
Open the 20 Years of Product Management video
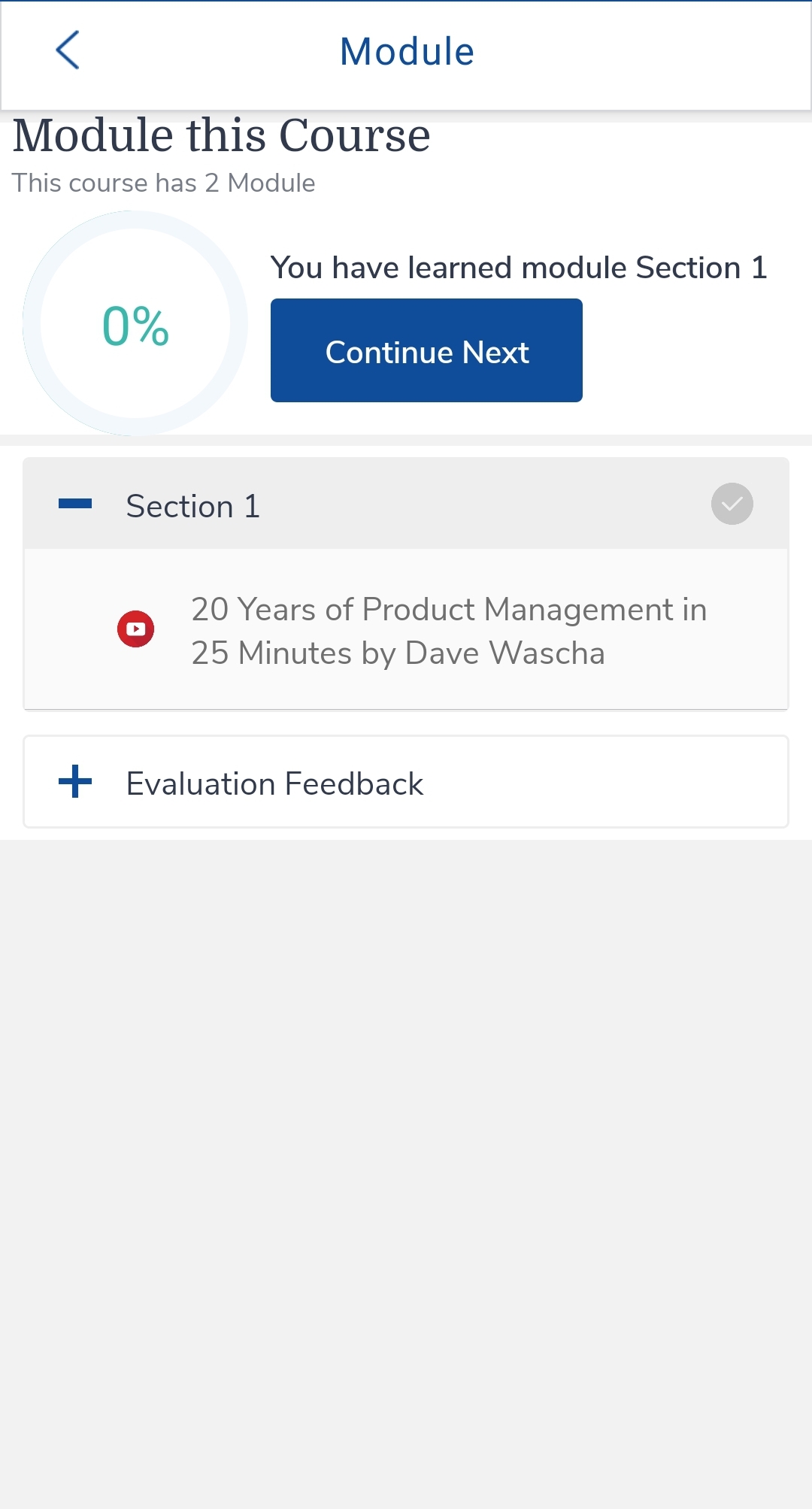(x=449, y=630)
